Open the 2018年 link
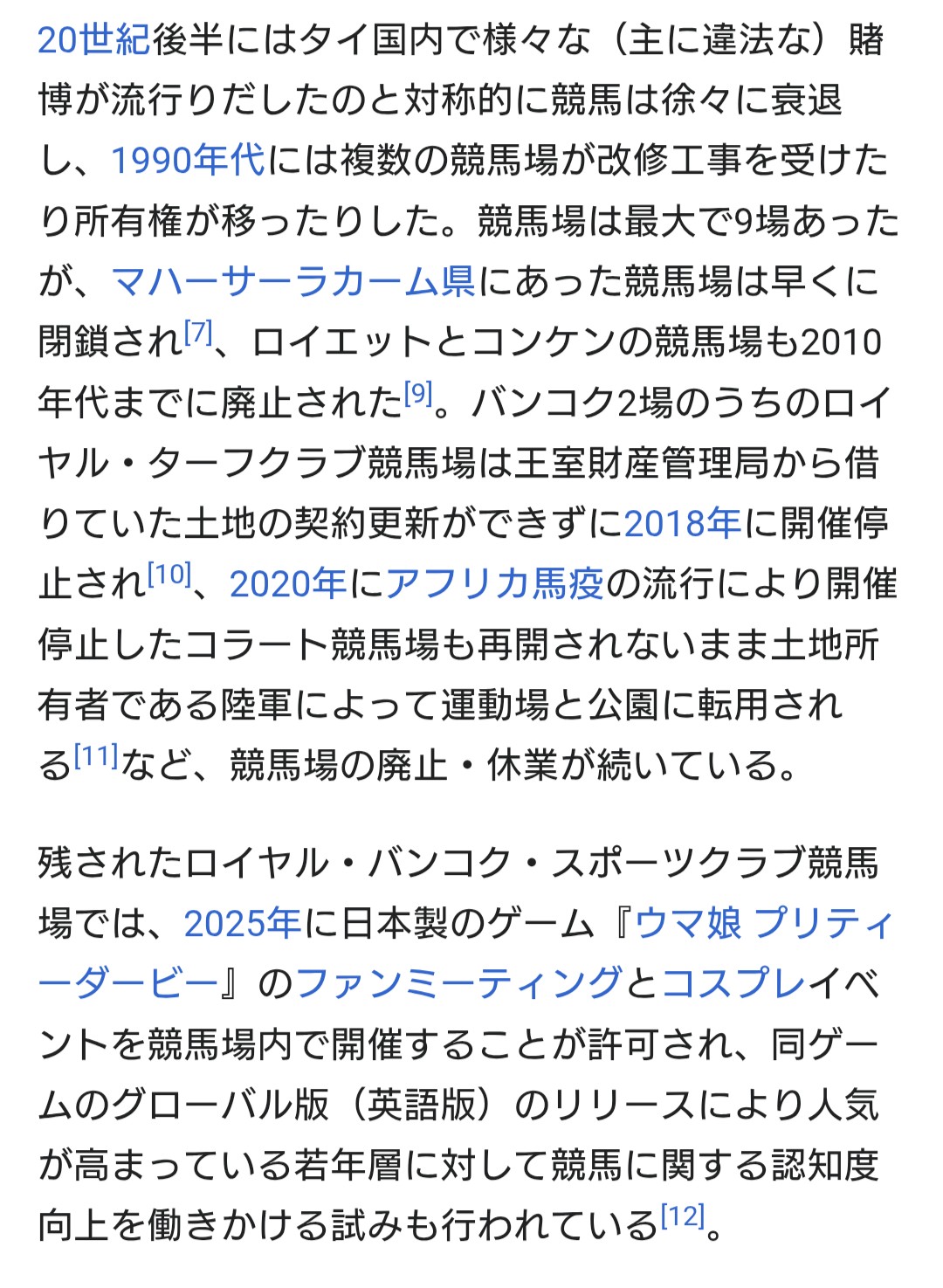 (682, 523)
